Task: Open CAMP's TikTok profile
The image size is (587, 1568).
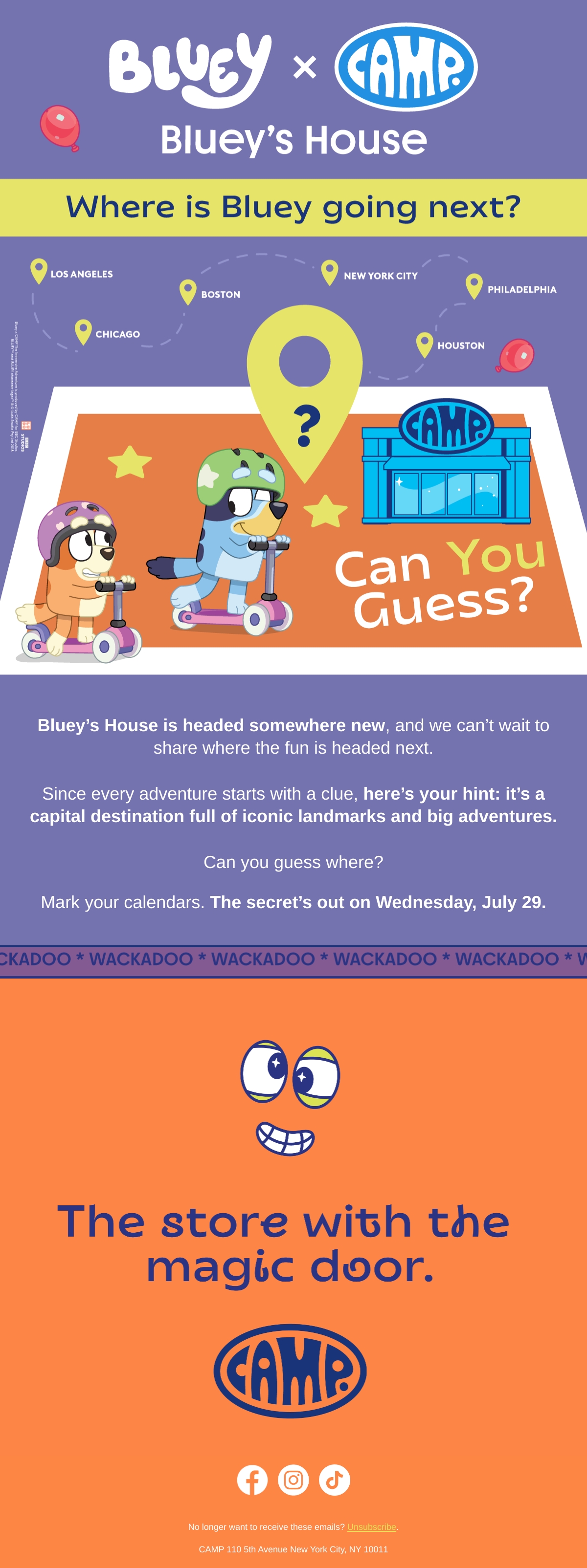Action: coord(334,1480)
